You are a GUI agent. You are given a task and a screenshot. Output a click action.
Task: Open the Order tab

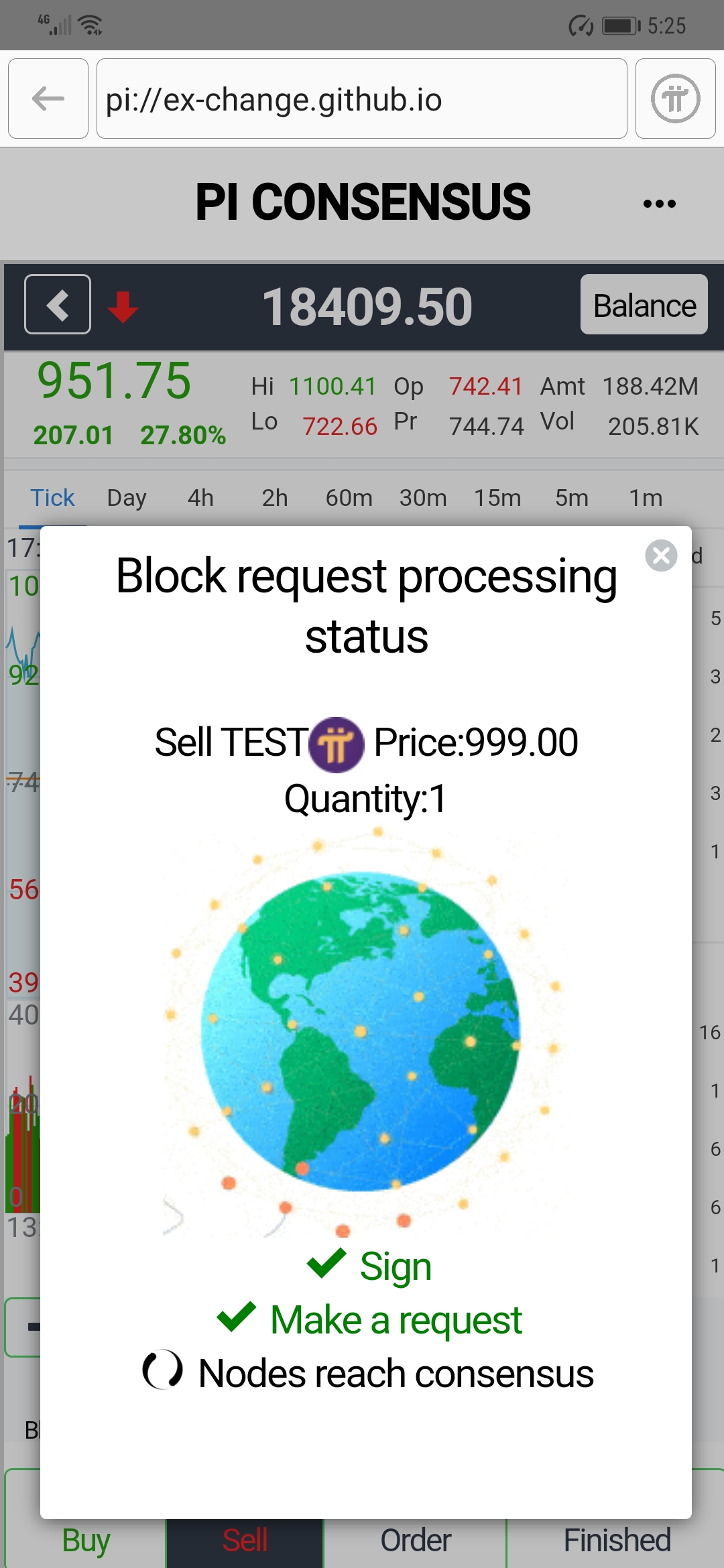pos(416,1541)
